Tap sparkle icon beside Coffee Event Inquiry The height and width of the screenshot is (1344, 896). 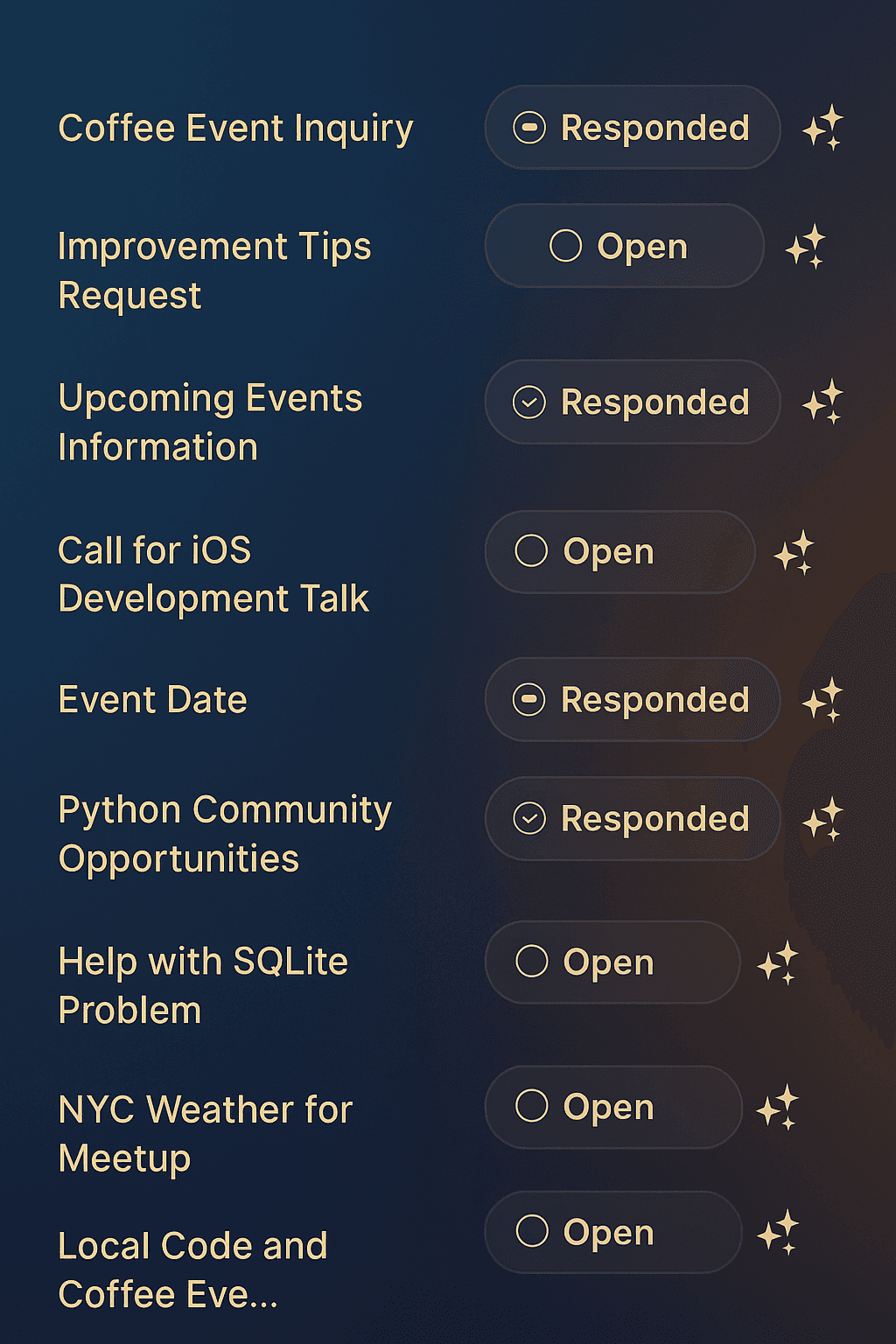[822, 128]
